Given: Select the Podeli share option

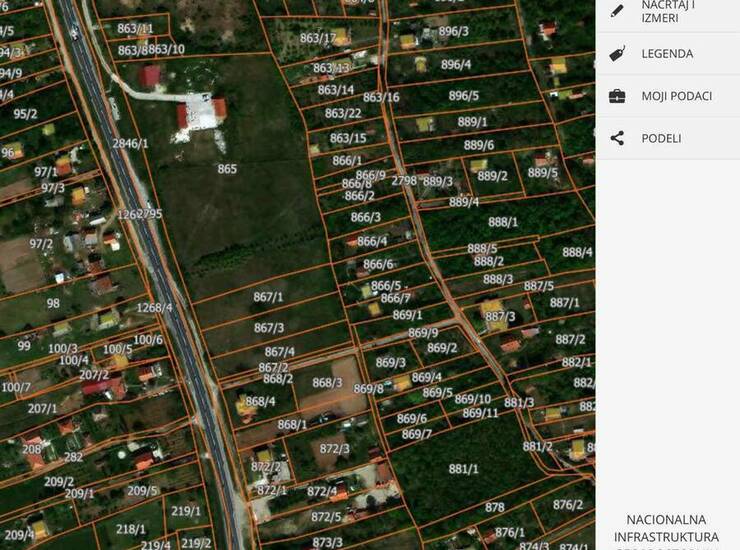Looking at the screenshot, I should (661, 138).
